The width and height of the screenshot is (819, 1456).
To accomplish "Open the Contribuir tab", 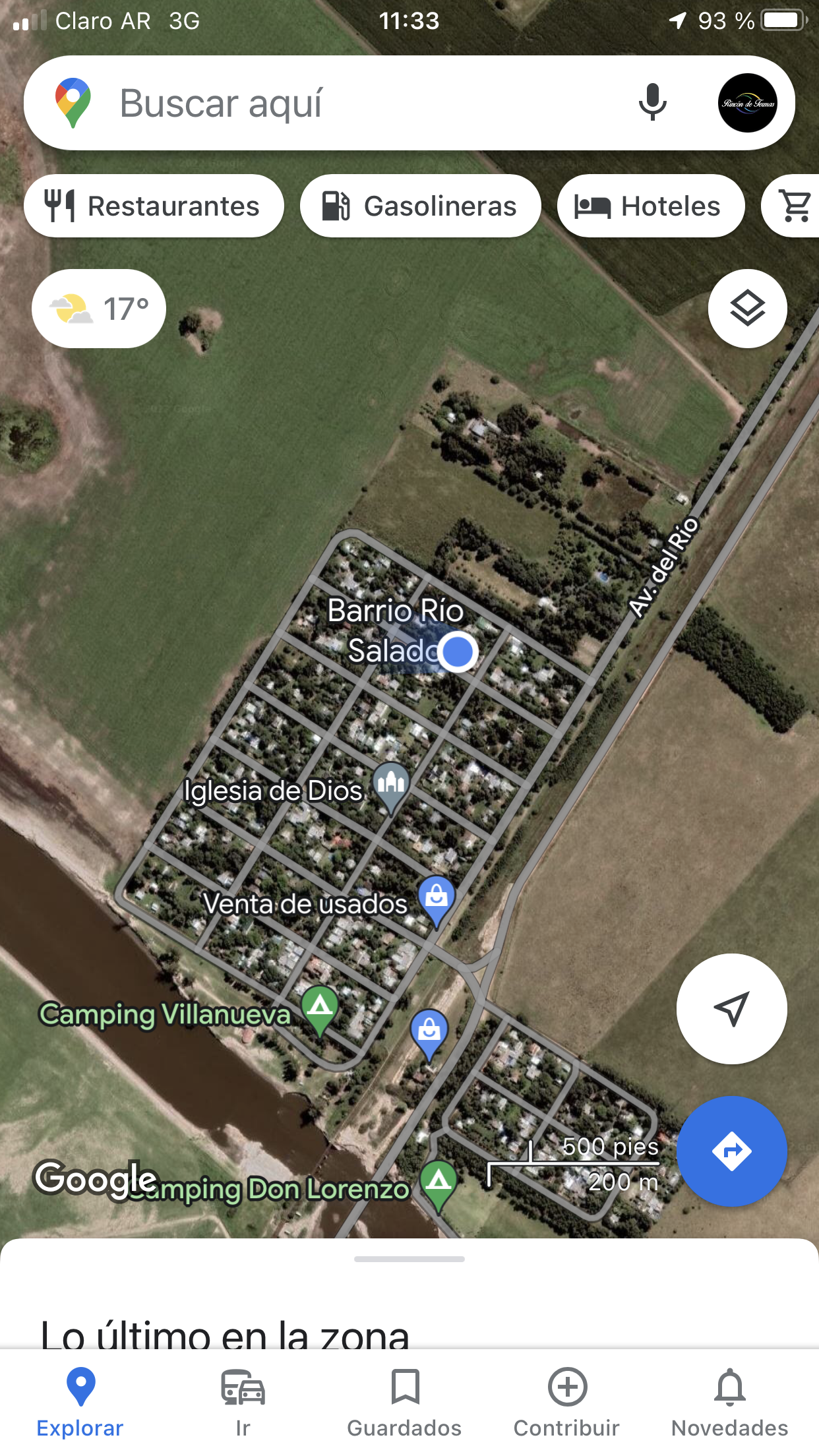I will pos(566,1401).
